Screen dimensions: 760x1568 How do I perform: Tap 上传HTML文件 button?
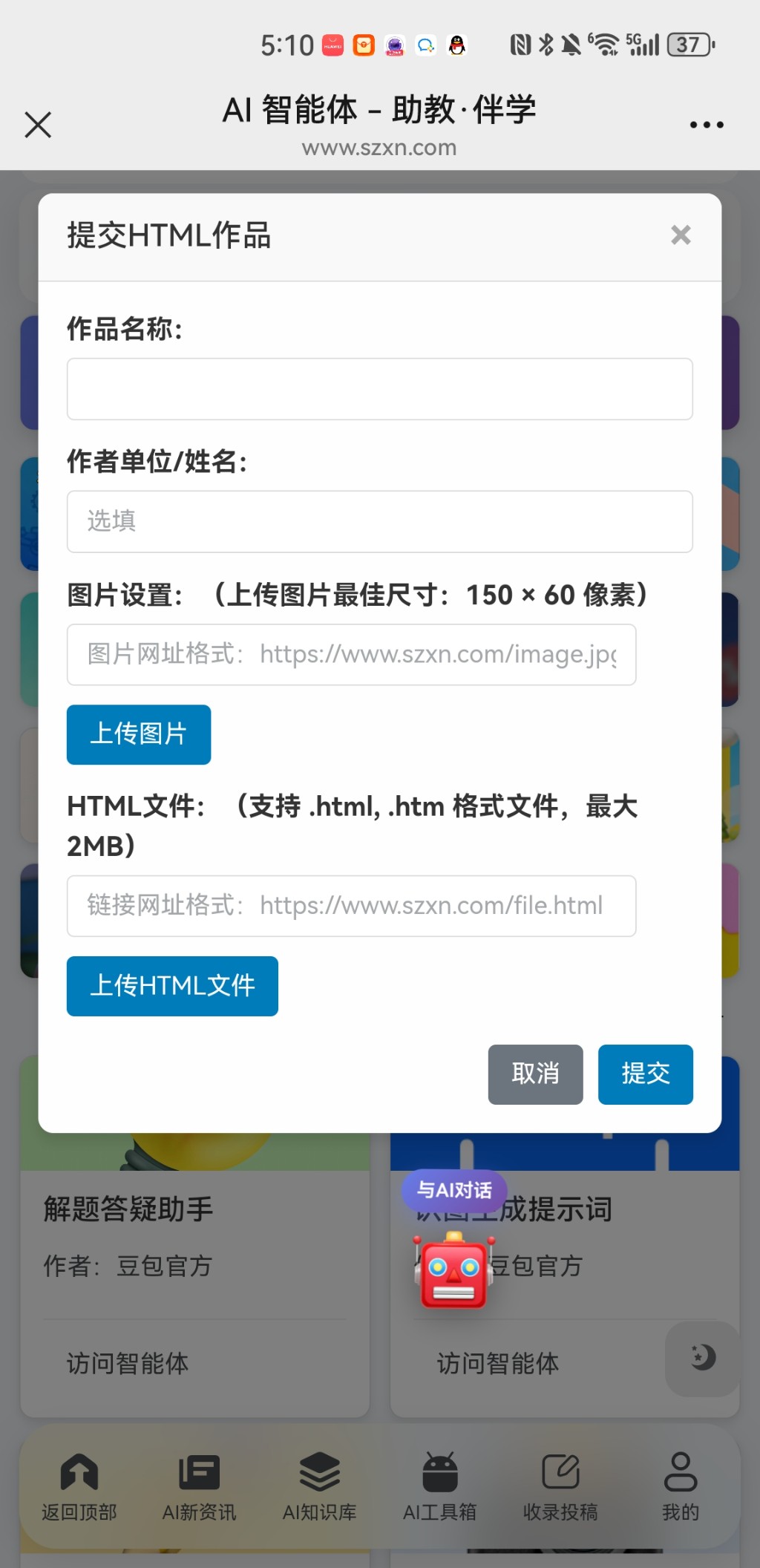[172, 986]
